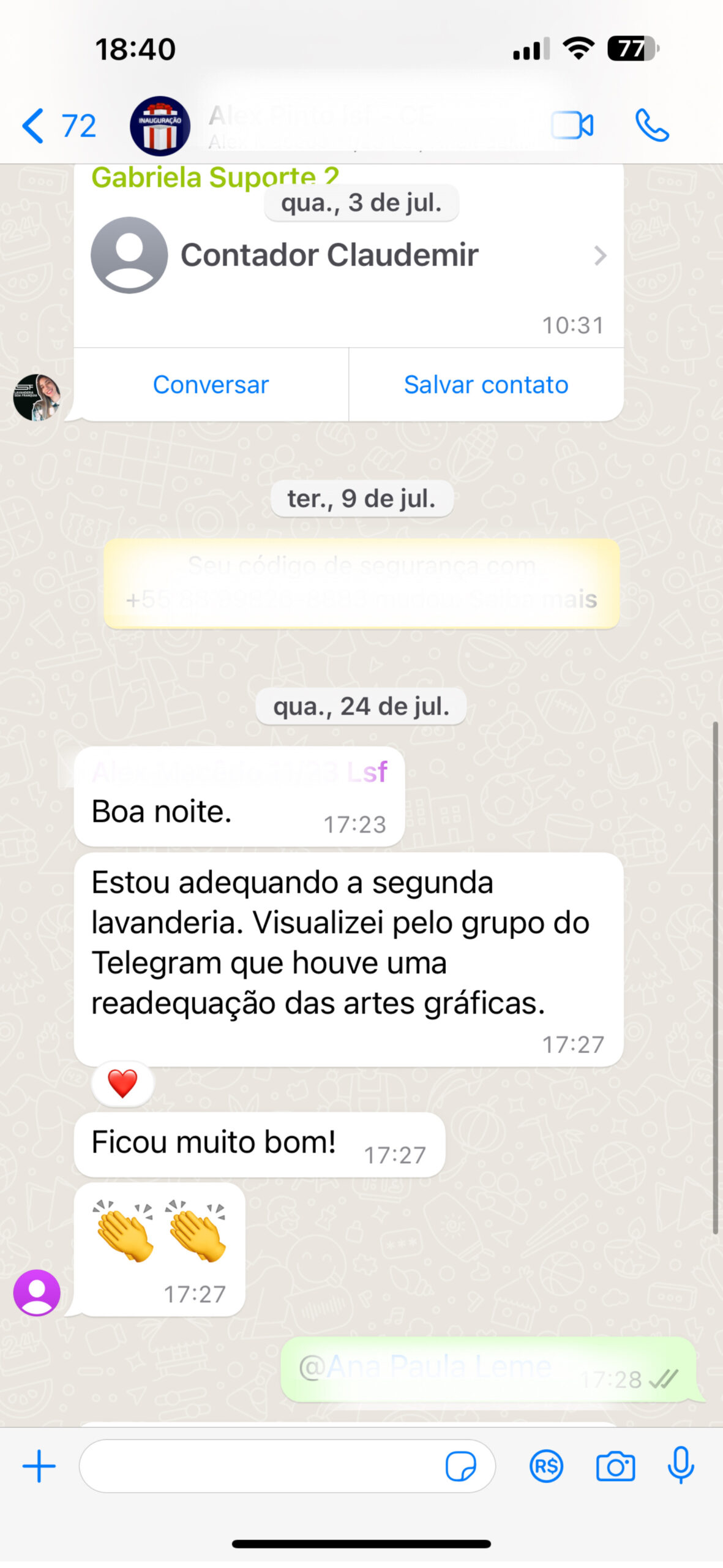Open the camera
The image size is (723, 1568).
click(x=615, y=1466)
